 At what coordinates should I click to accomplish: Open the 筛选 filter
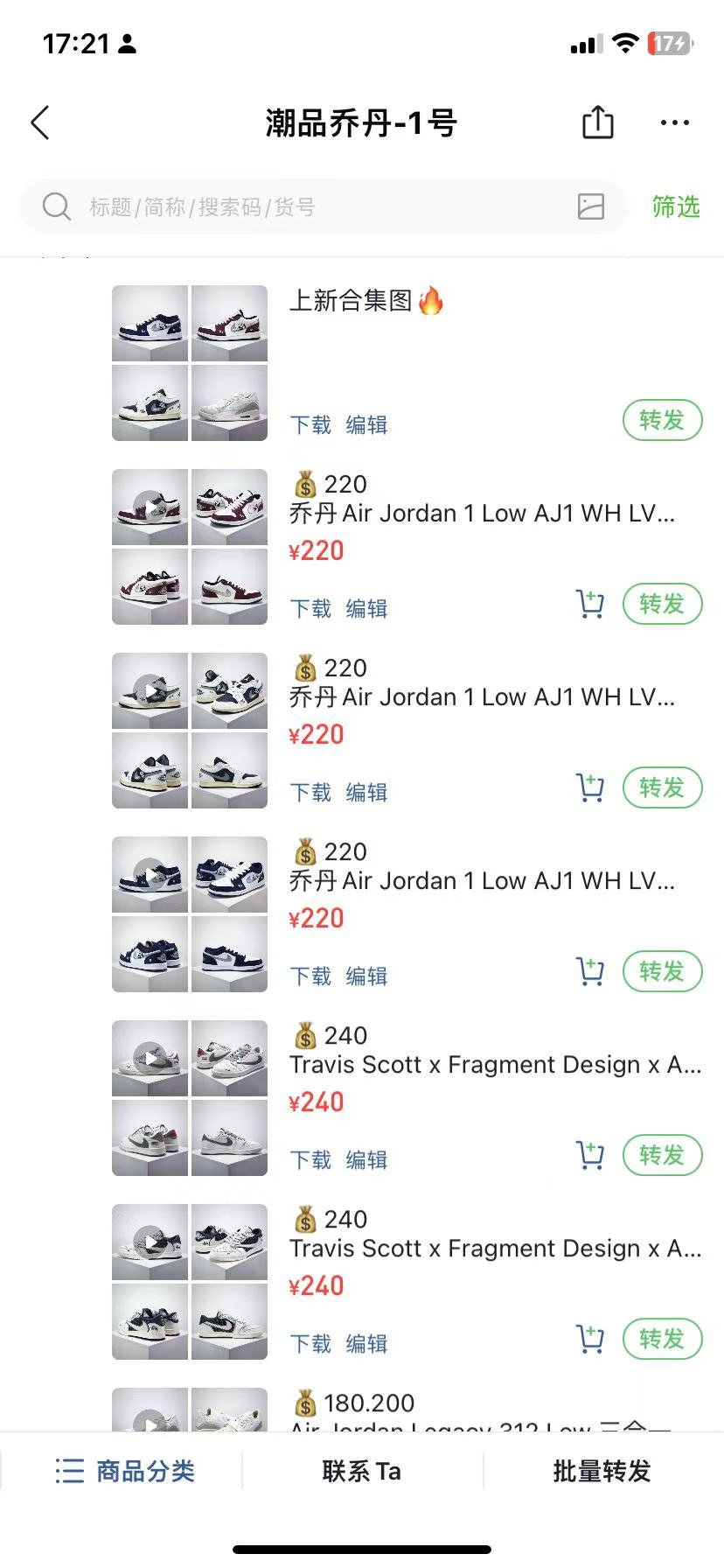[x=676, y=207]
